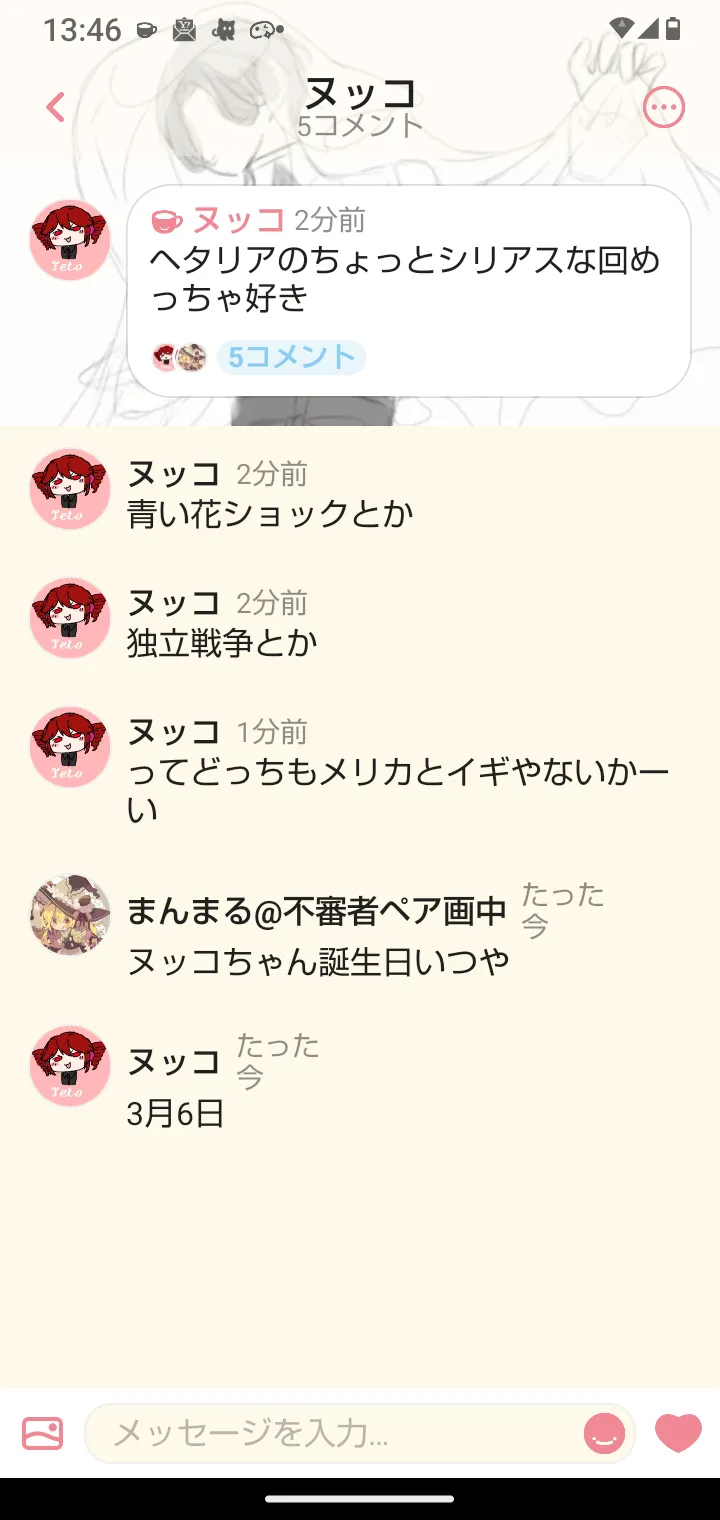
Task: Open まんまる@不審者ペア画中's avatar
Action: [x=69, y=914]
